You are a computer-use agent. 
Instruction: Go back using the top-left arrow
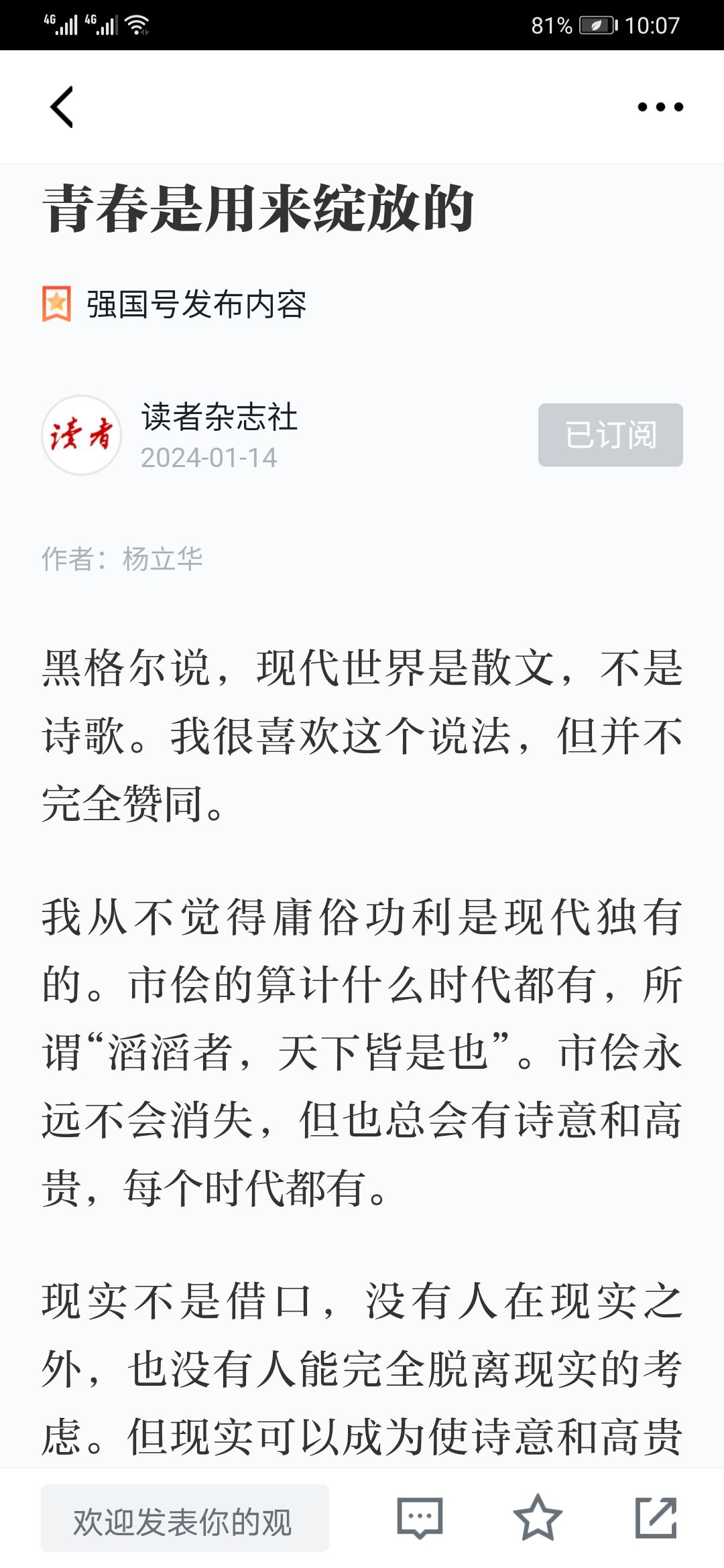[62, 107]
